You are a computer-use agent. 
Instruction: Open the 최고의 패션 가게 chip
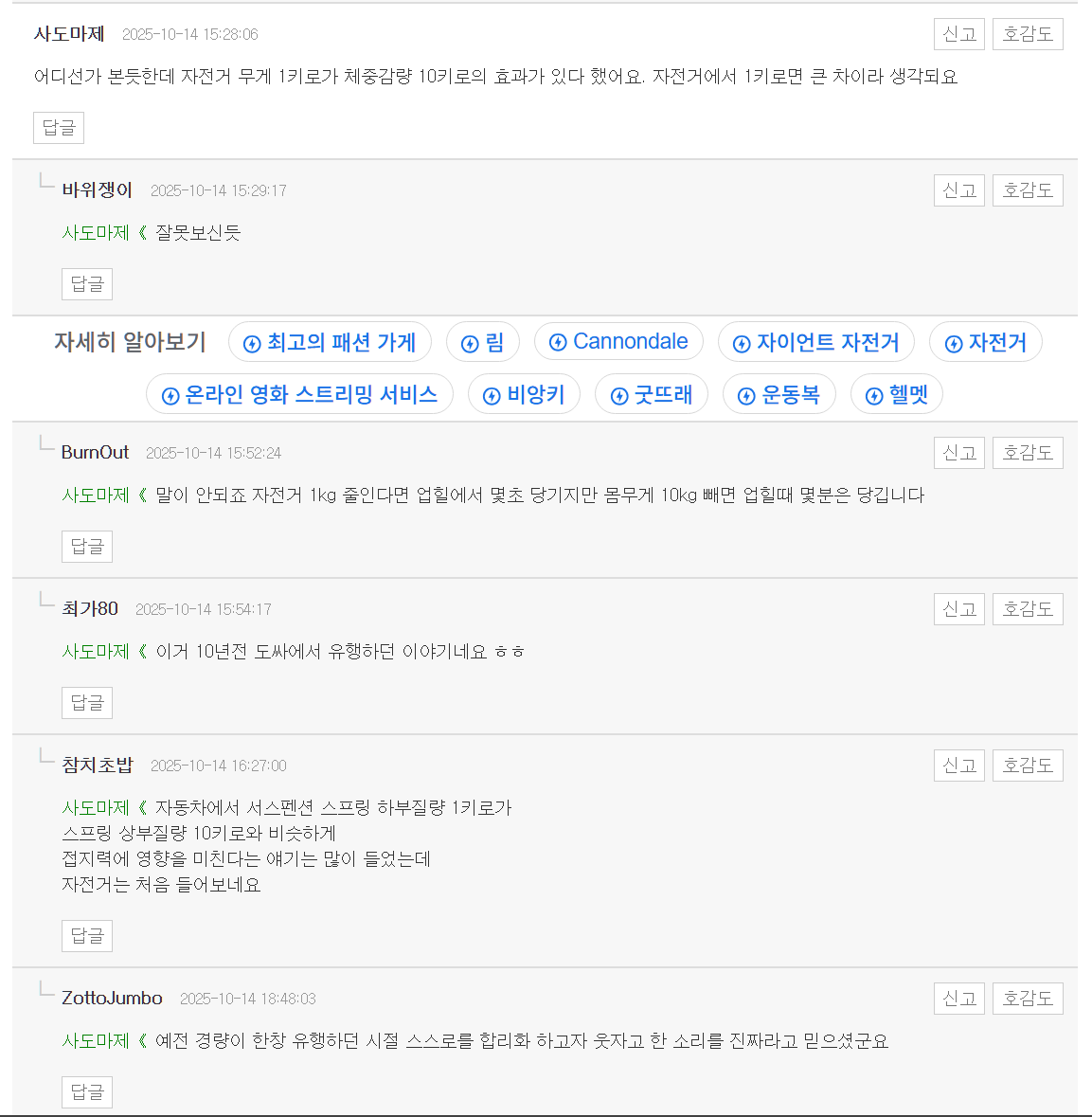330,342
